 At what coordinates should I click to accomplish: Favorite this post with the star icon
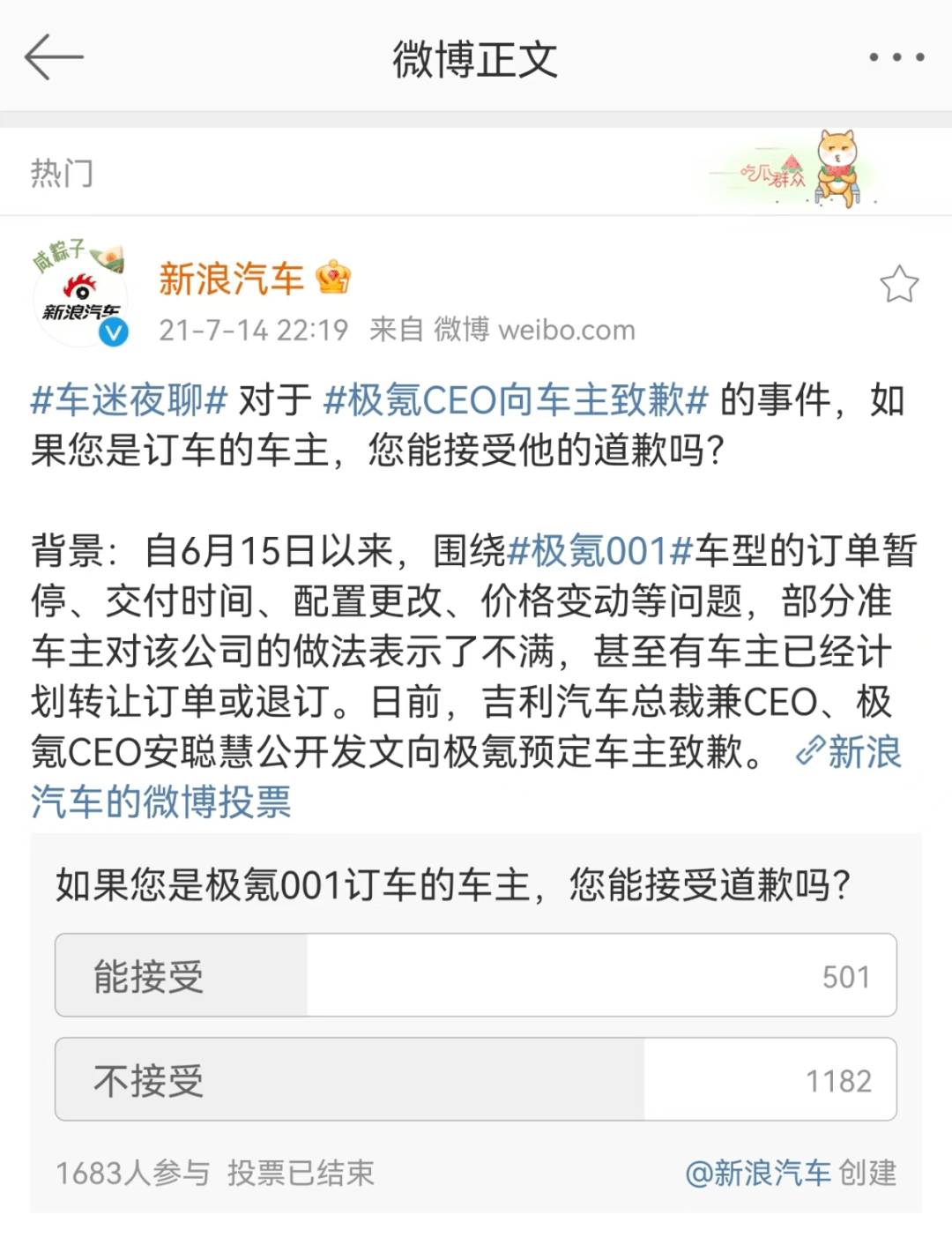[898, 285]
